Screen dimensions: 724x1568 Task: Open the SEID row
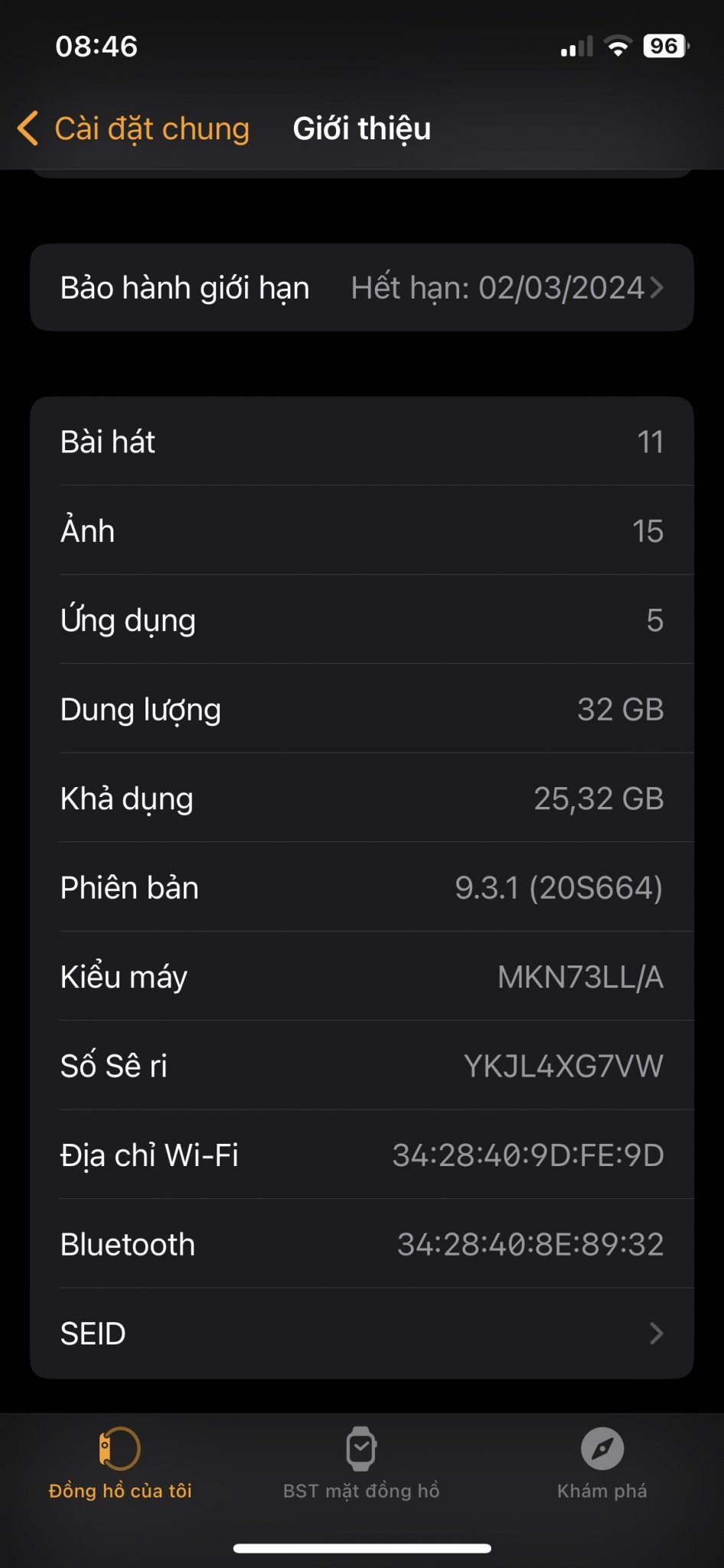click(x=361, y=1334)
